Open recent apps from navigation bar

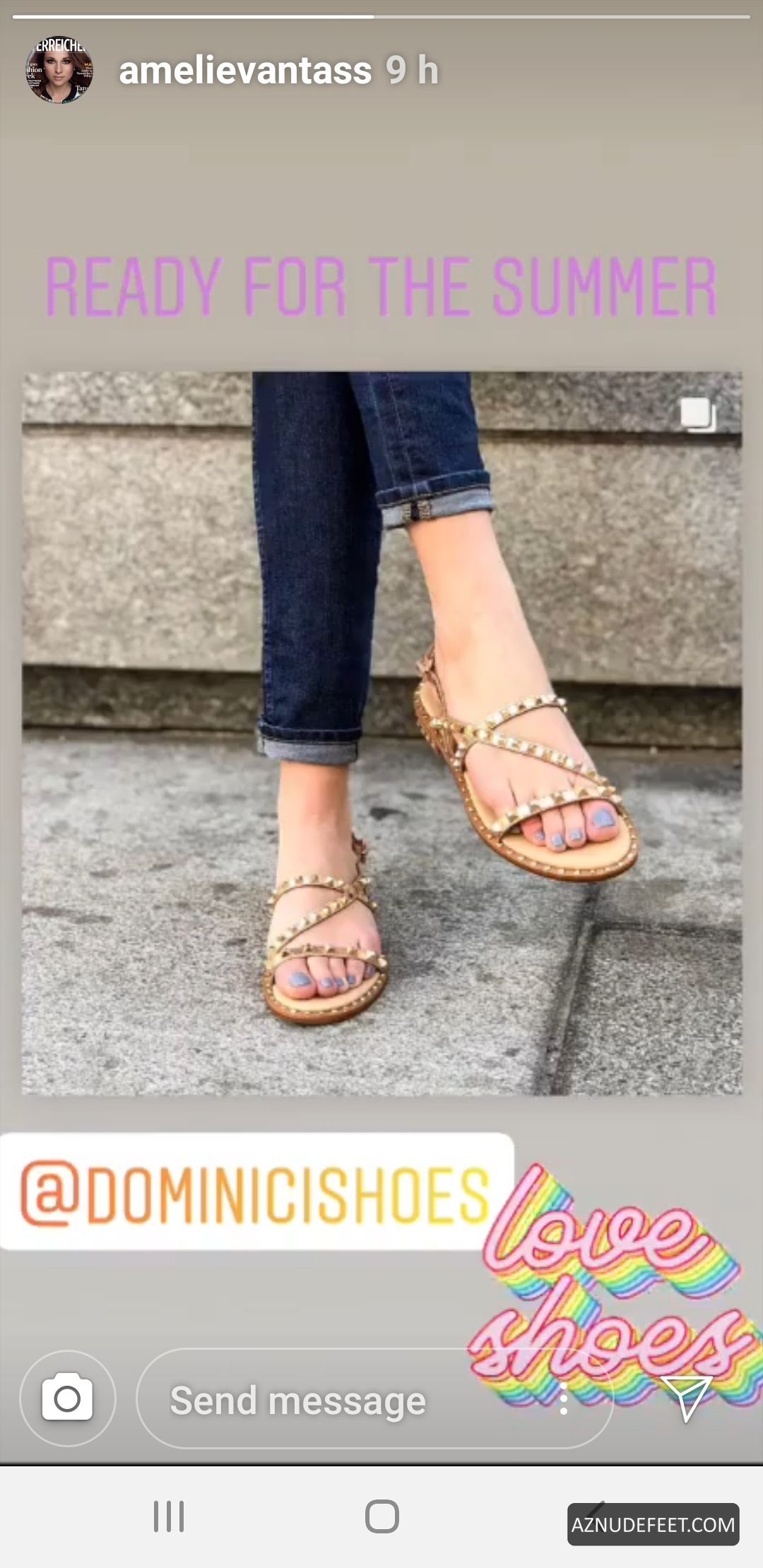[169, 1516]
